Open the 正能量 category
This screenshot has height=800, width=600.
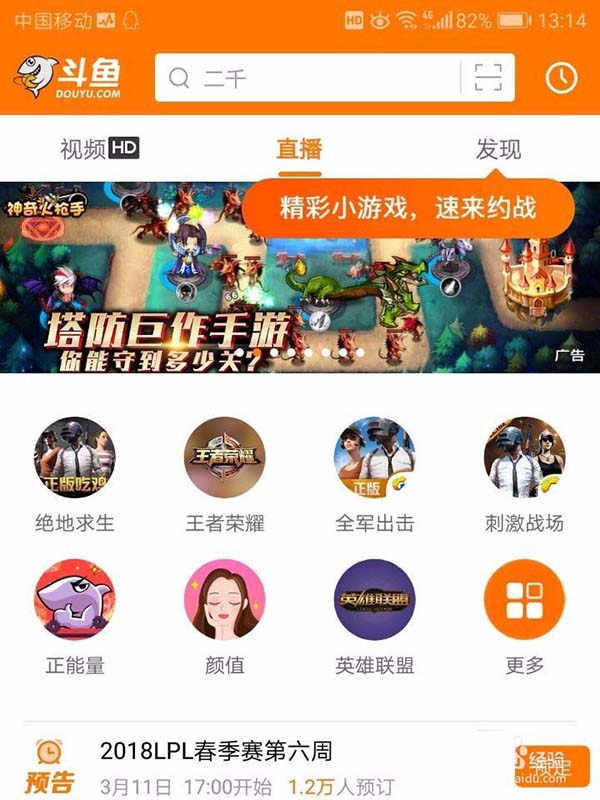coord(75,600)
